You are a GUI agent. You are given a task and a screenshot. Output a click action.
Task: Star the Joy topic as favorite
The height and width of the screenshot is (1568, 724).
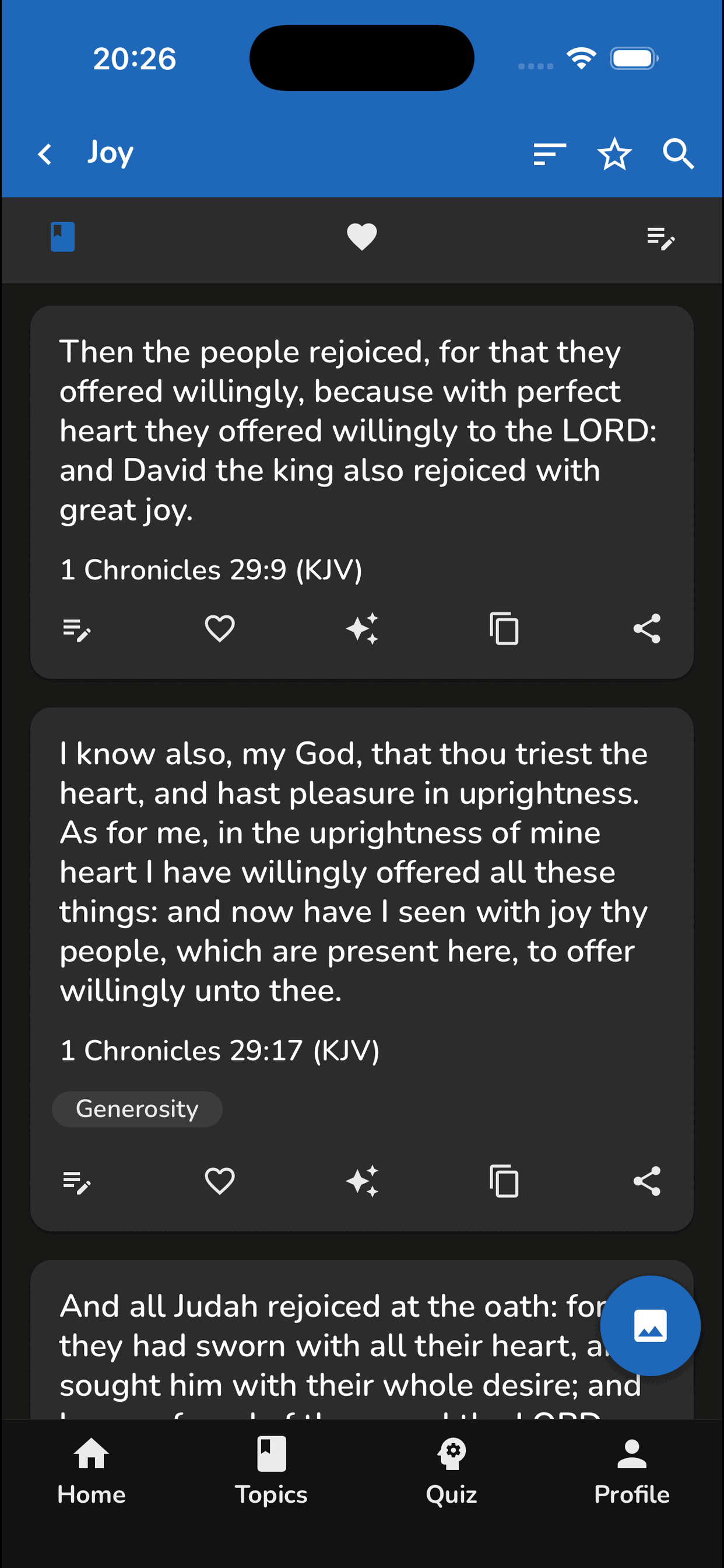click(614, 154)
